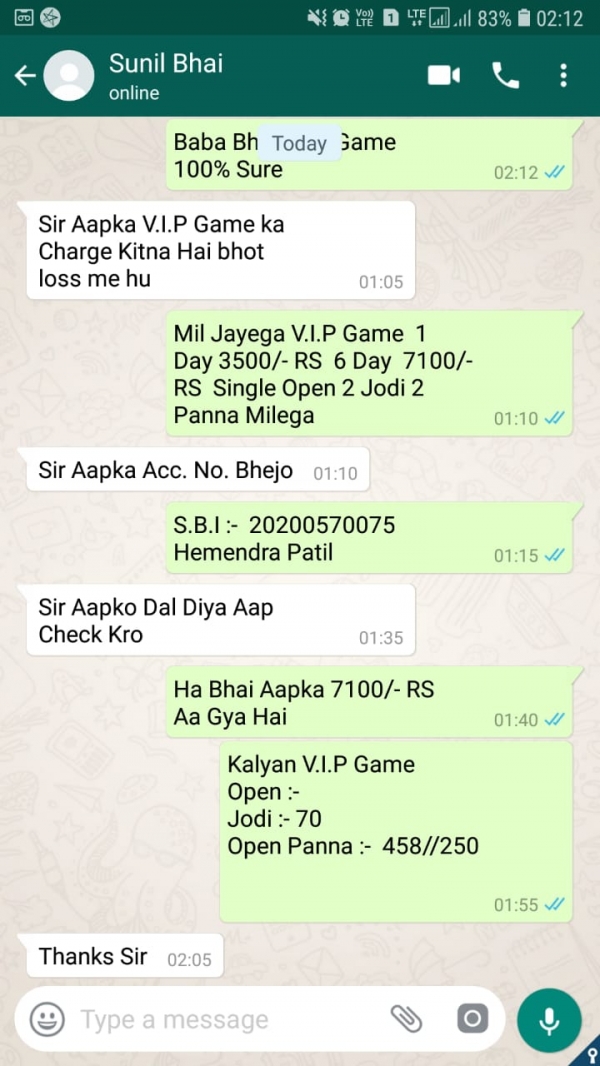
Task: Open the emoji picker
Action: (x=47, y=1019)
